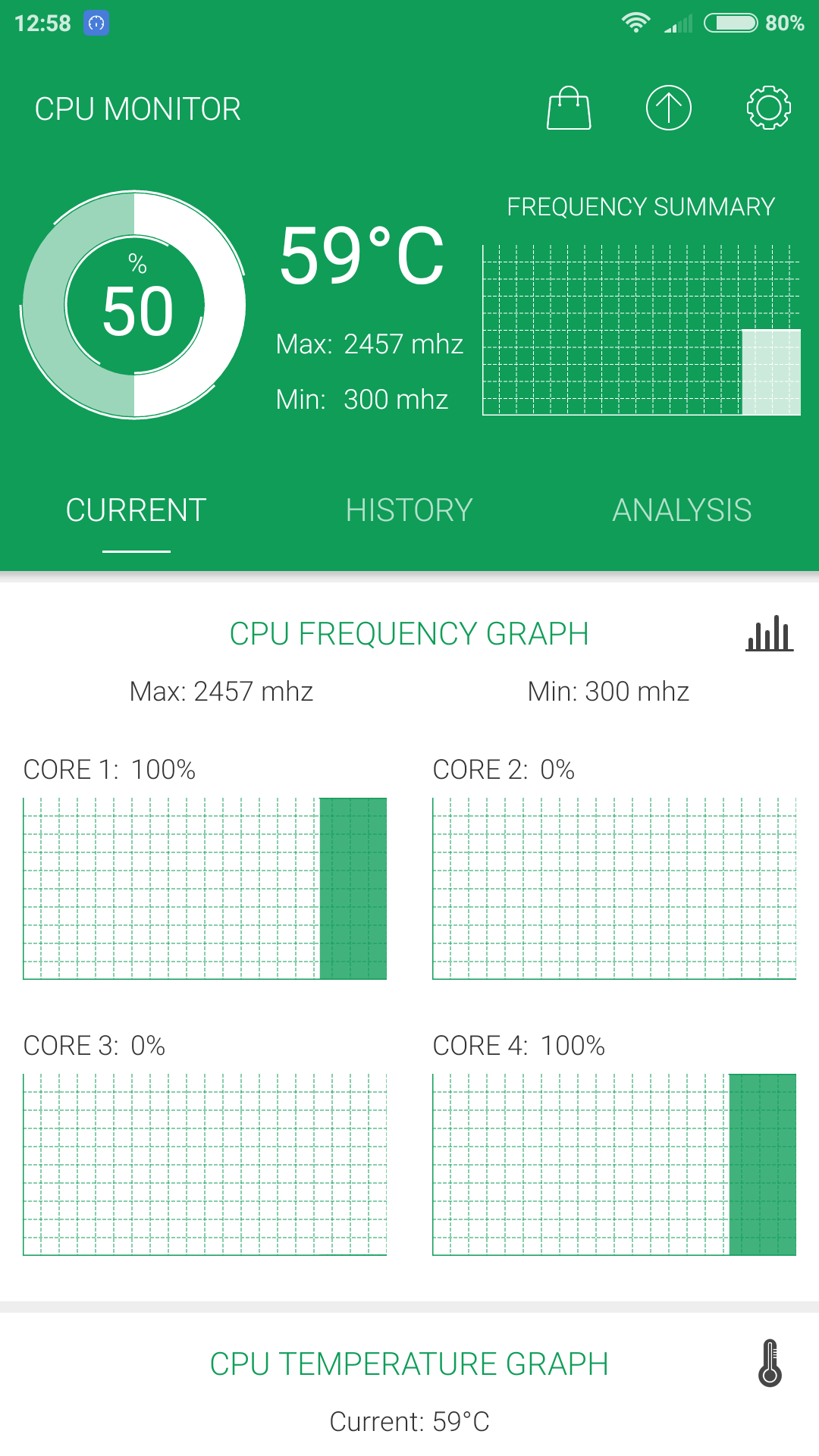Switch to the Analysis tab
Image resolution: width=819 pixels, height=1456 pixels.
682,510
